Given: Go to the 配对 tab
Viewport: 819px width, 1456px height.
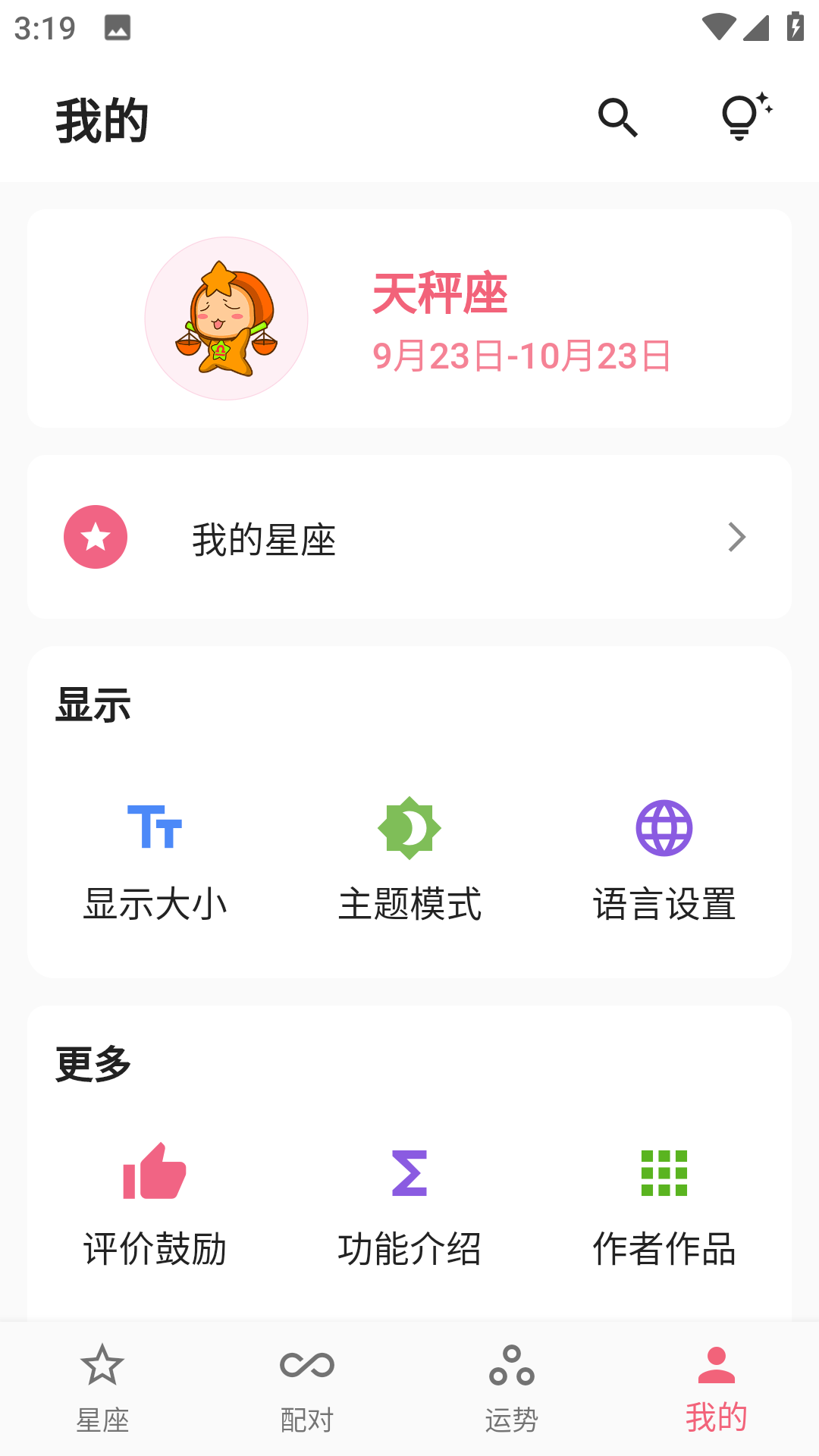Looking at the screenshot, I should tap(307, 1388).
